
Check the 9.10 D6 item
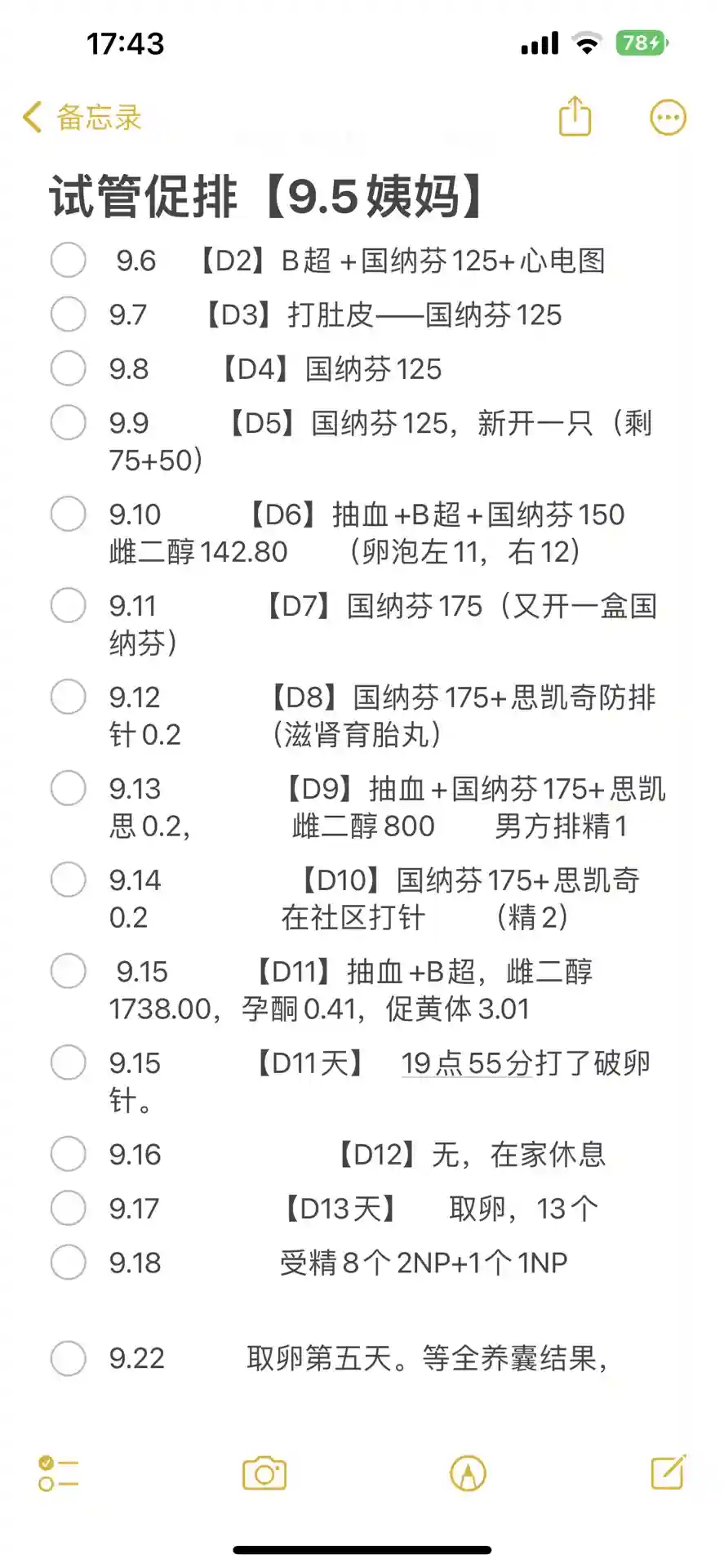(x=68, y=514)
